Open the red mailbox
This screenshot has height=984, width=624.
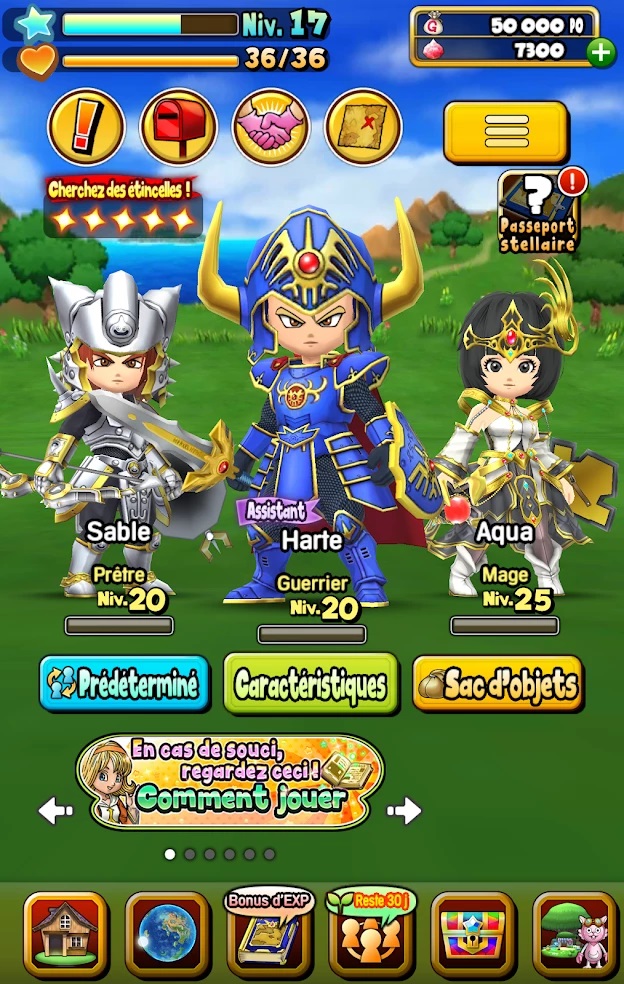[x=178, y=127]
